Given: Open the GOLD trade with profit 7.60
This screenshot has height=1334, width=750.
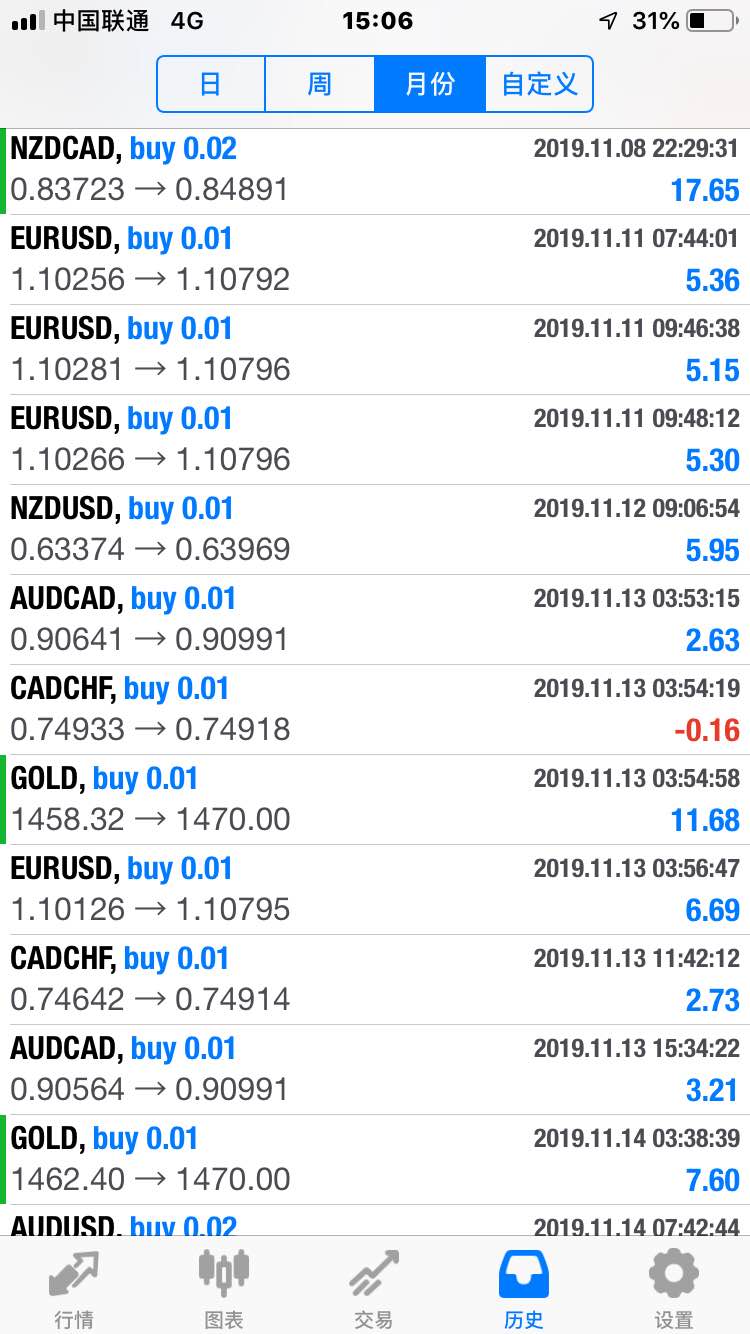Looking at the screenshot, I should [x=375, y=1160].
